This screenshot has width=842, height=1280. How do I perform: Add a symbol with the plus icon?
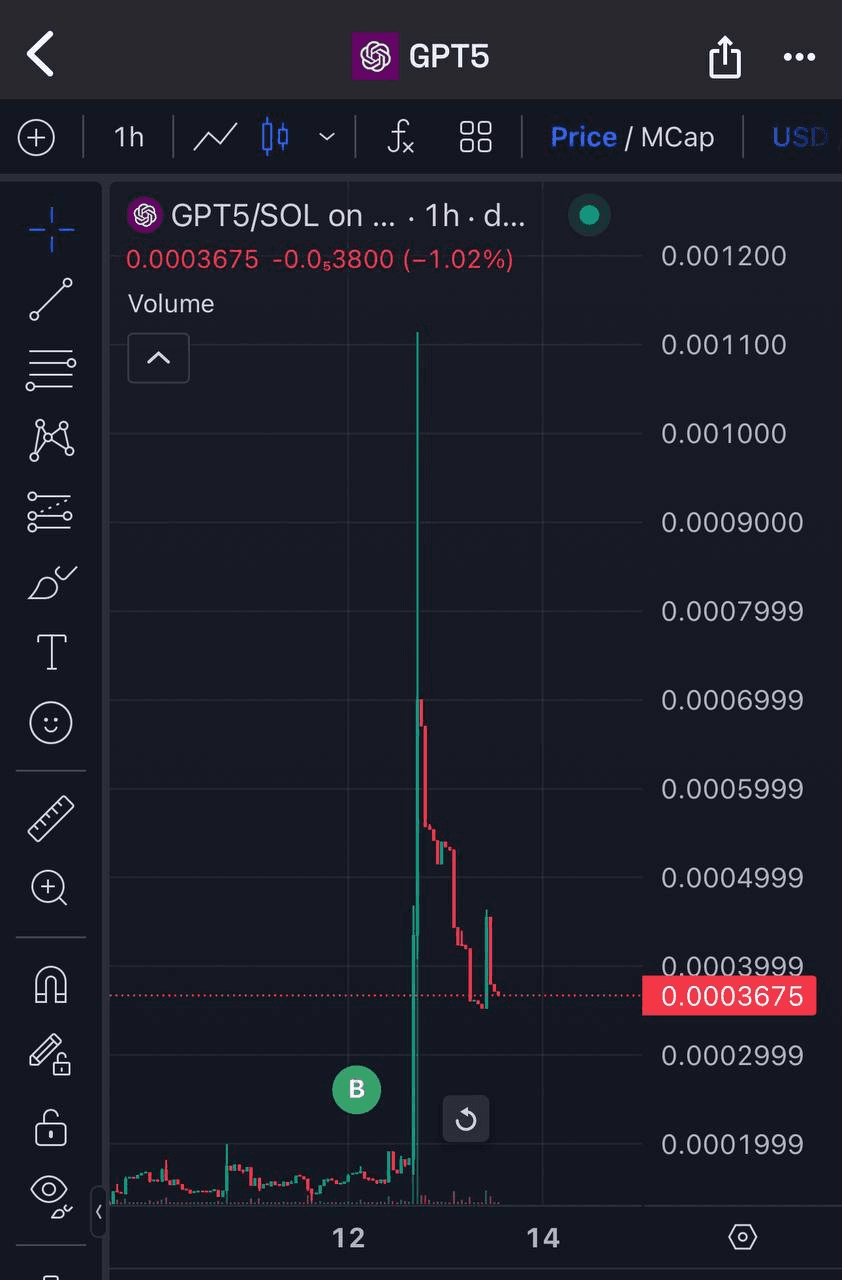[x=36, y=137]
